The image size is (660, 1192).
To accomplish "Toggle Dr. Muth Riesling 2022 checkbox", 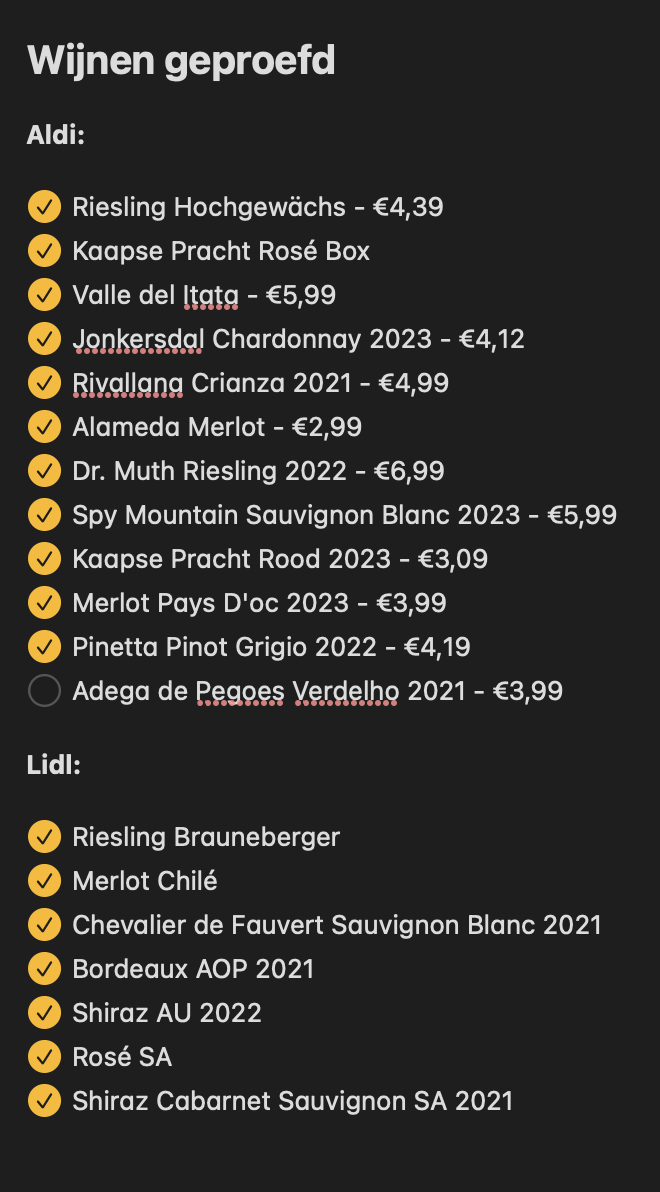I will [x=44, y=471].
